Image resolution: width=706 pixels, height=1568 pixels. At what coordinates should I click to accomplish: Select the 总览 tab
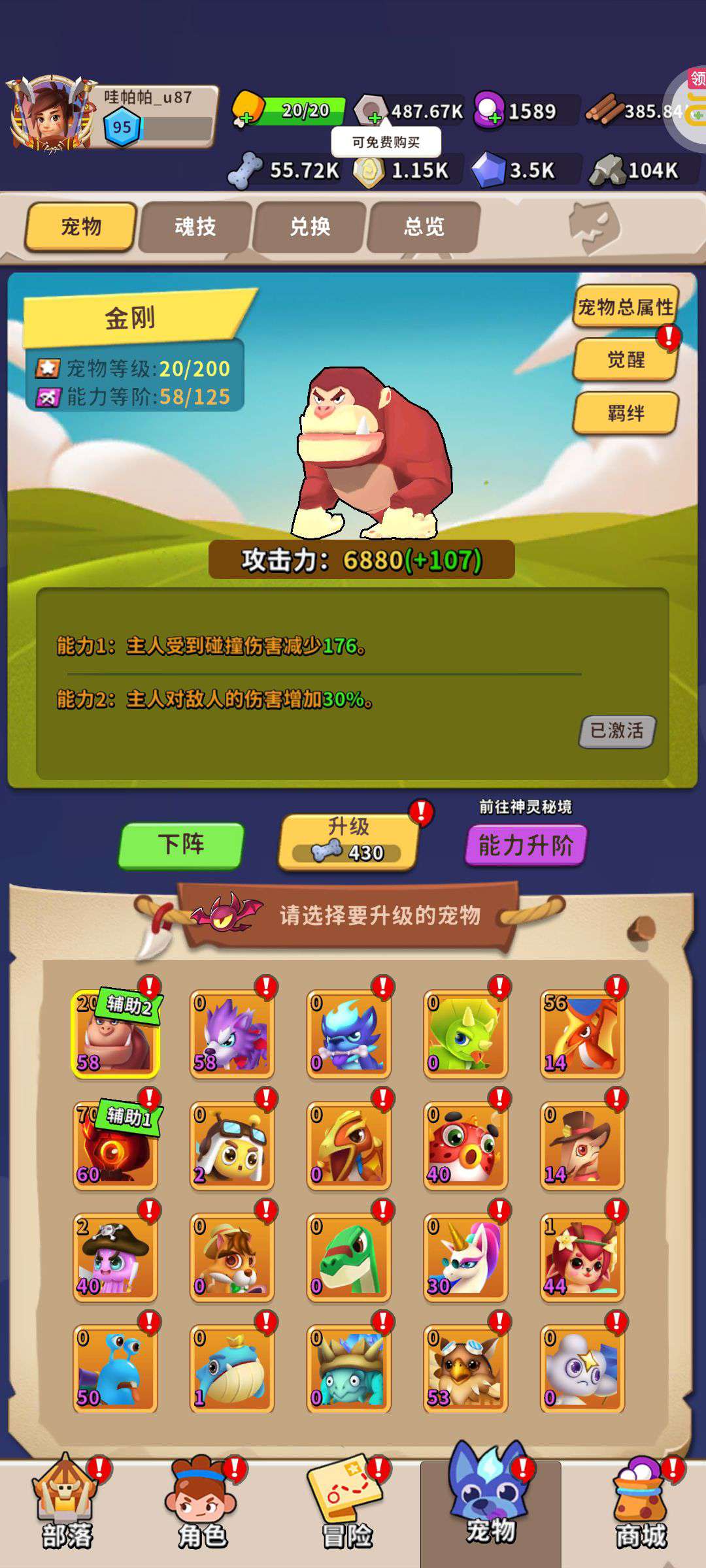click(424, 227)
